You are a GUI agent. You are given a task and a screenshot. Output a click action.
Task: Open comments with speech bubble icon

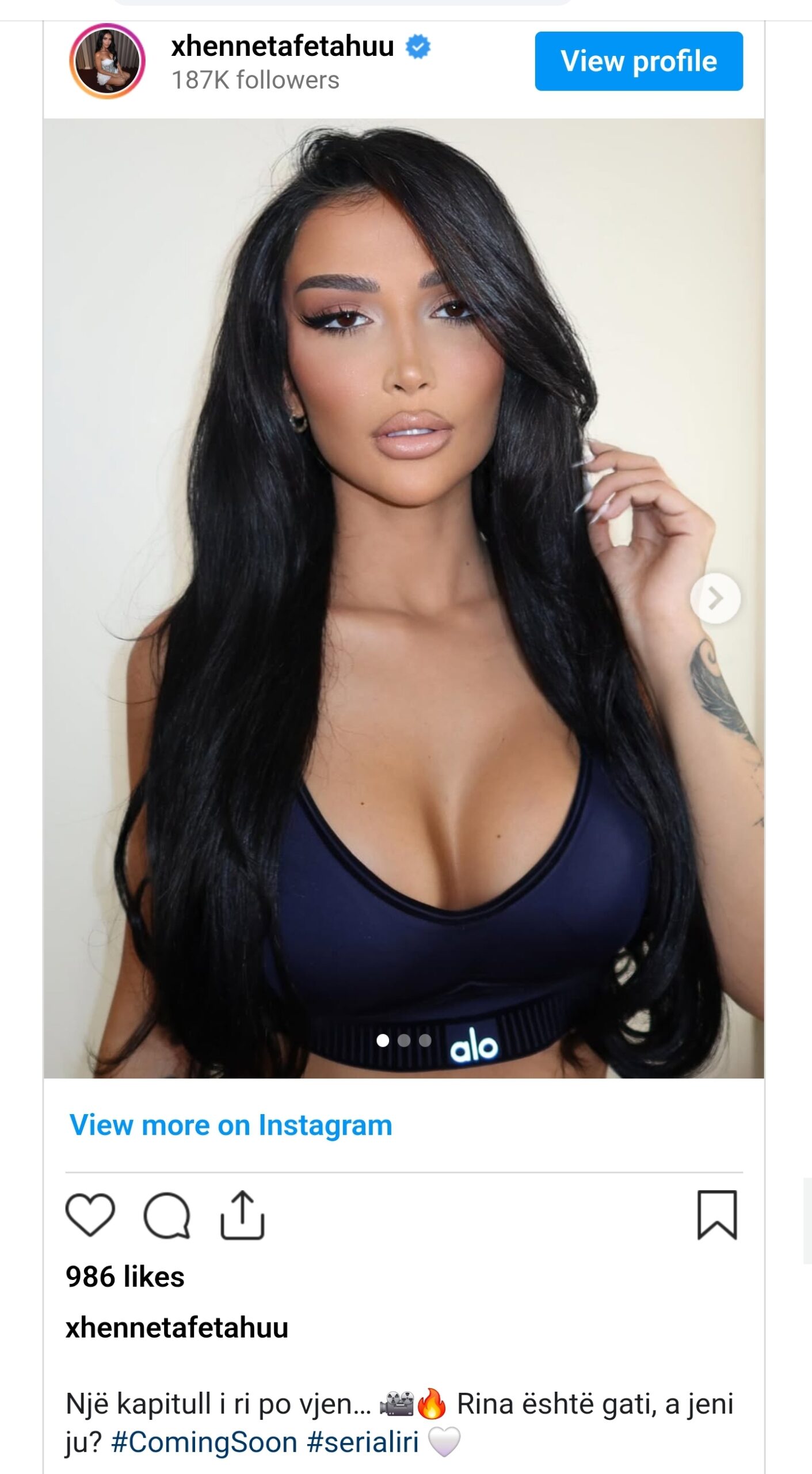167,1215
